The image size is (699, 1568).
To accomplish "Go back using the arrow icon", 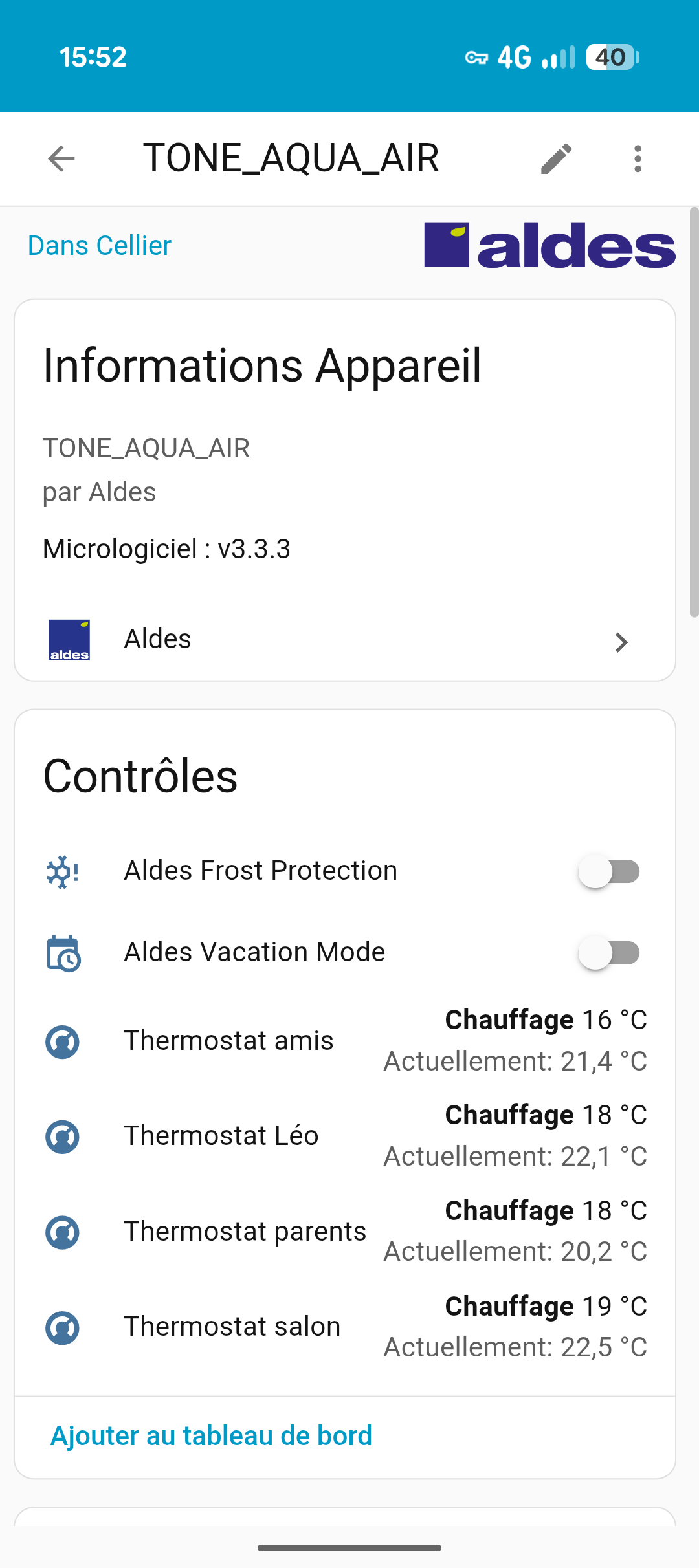I will click(x=62, y=158).
